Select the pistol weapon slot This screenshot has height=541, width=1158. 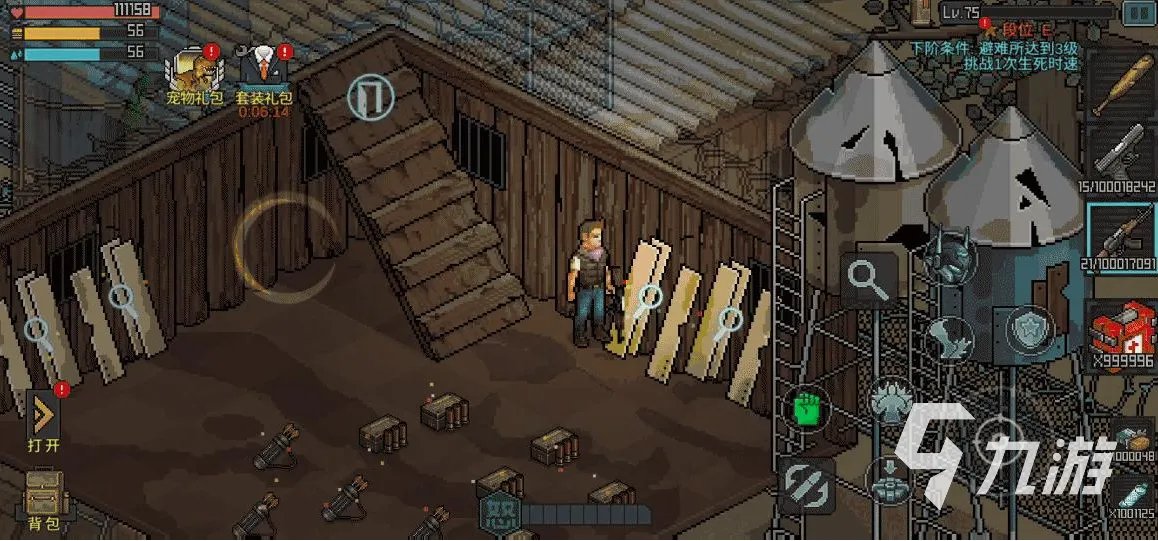click(1121, 158)
